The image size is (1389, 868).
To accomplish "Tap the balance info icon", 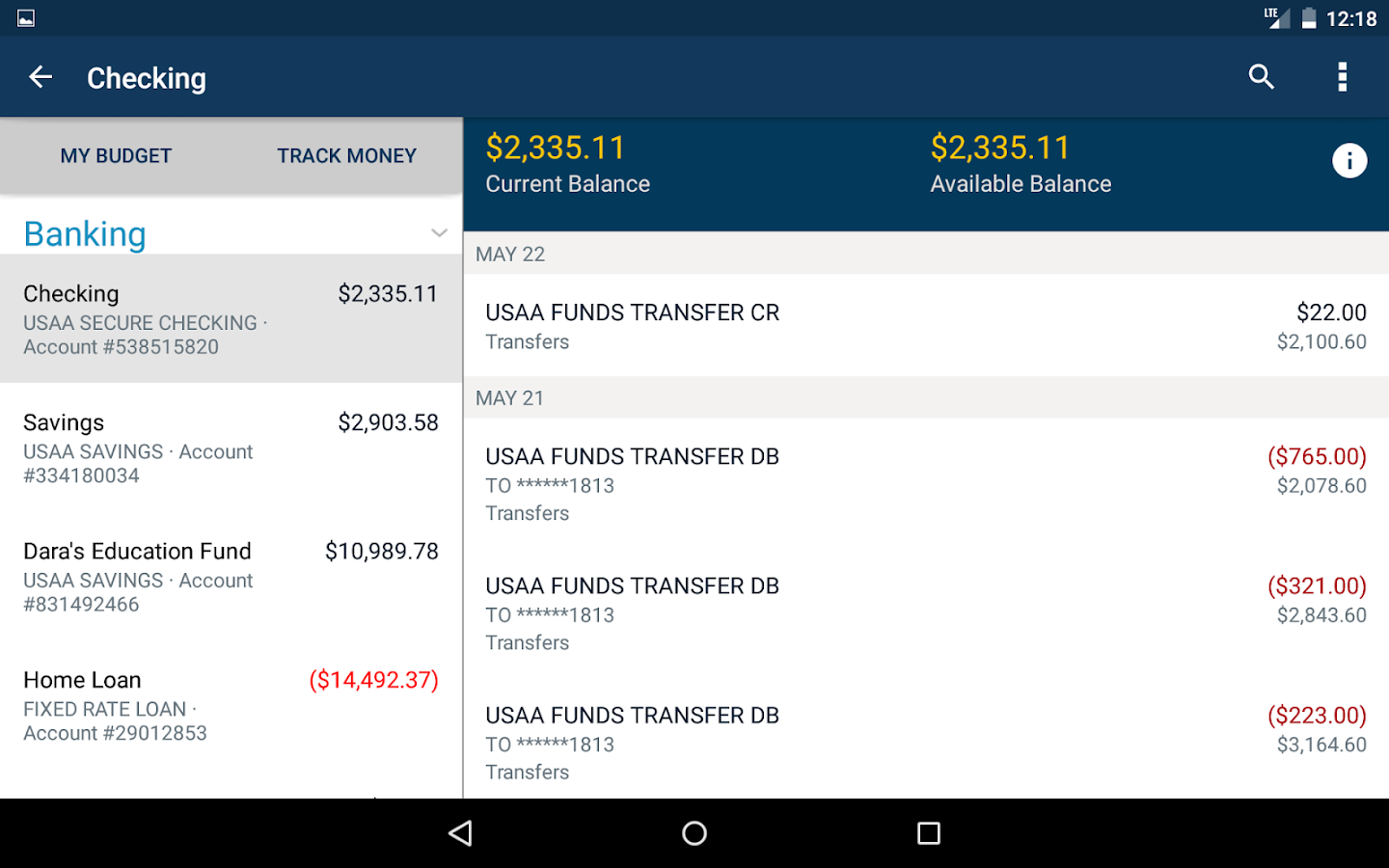I will [x=1348, y=161].
